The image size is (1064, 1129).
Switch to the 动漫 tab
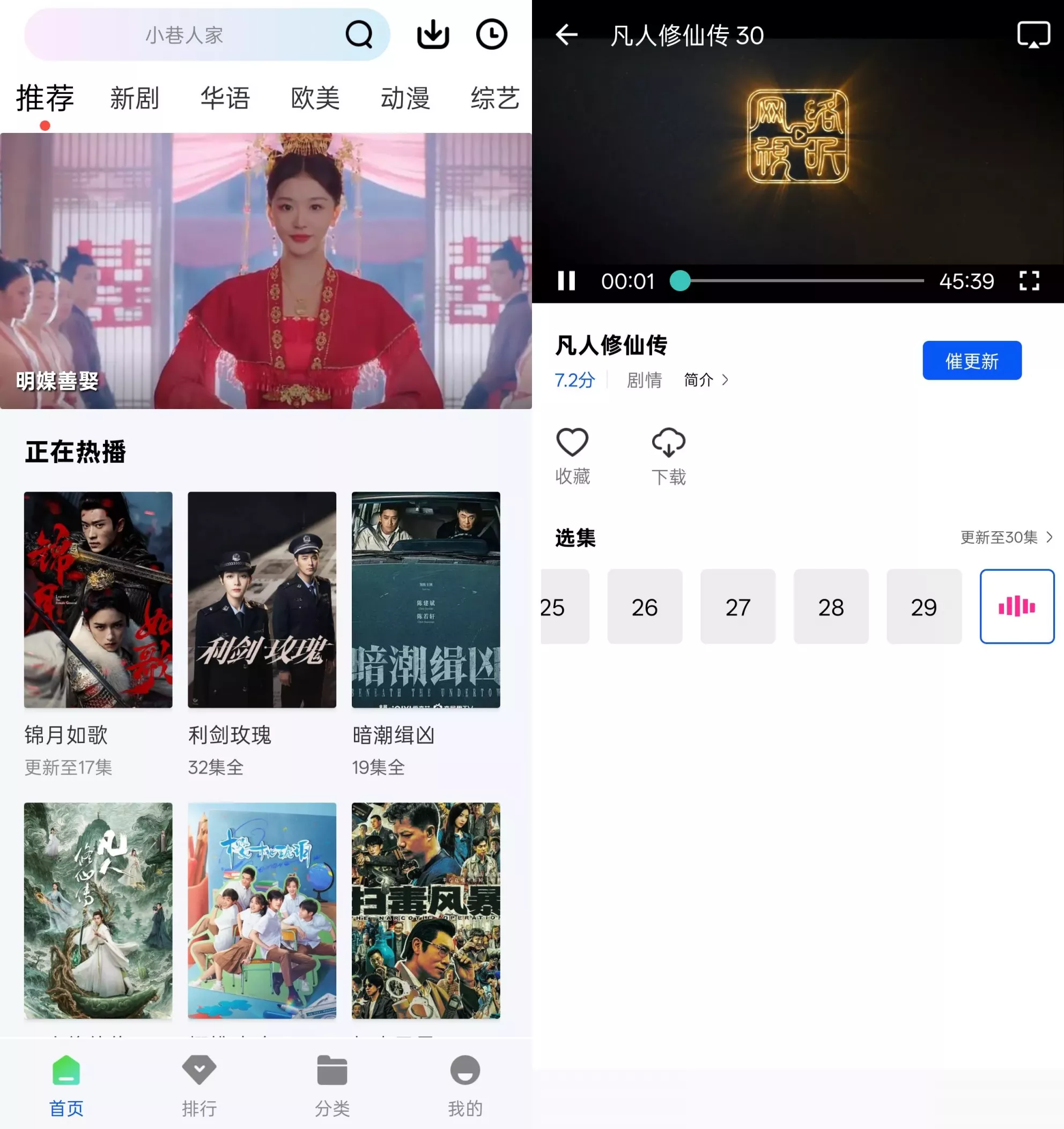pyautogui.click(x=405, y=98)
